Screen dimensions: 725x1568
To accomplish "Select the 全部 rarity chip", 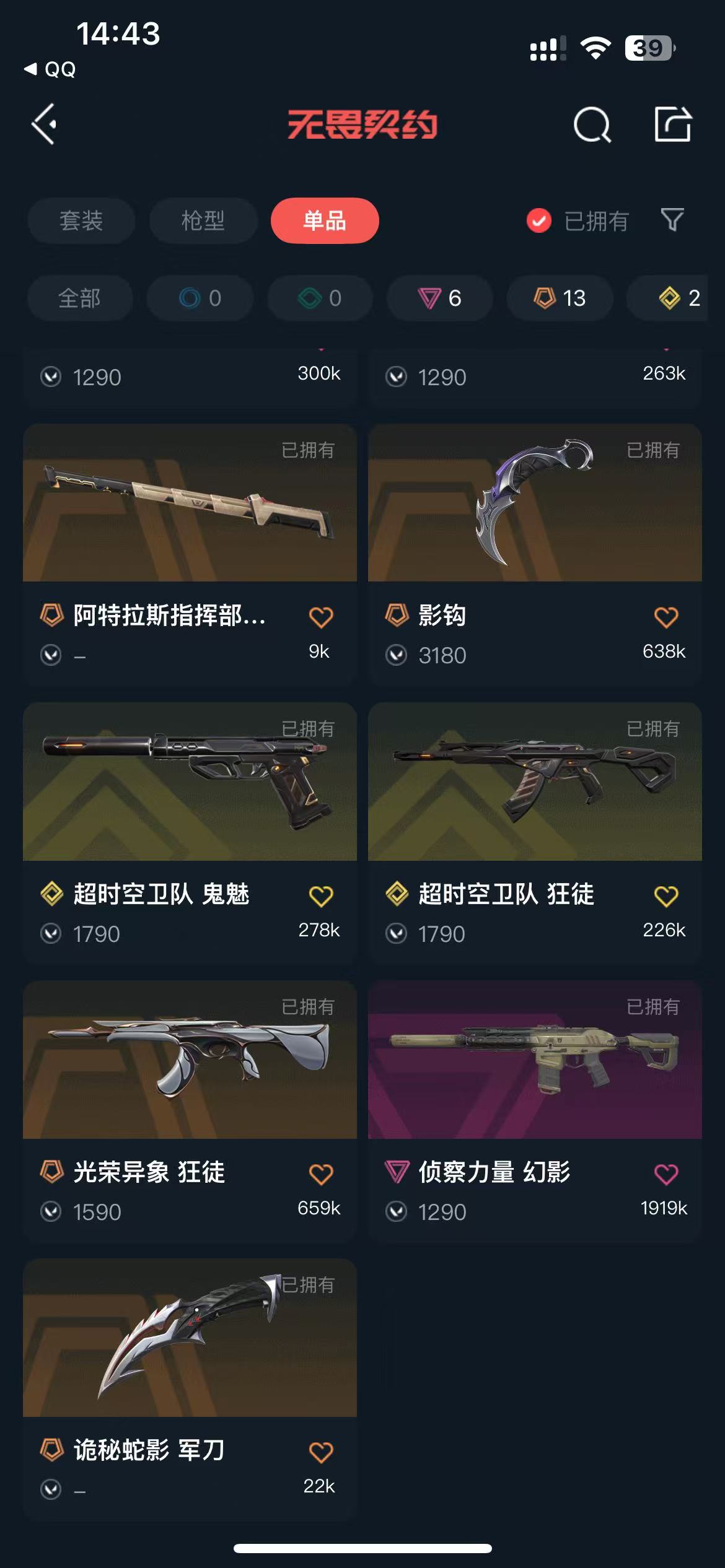I will (79, 298).
